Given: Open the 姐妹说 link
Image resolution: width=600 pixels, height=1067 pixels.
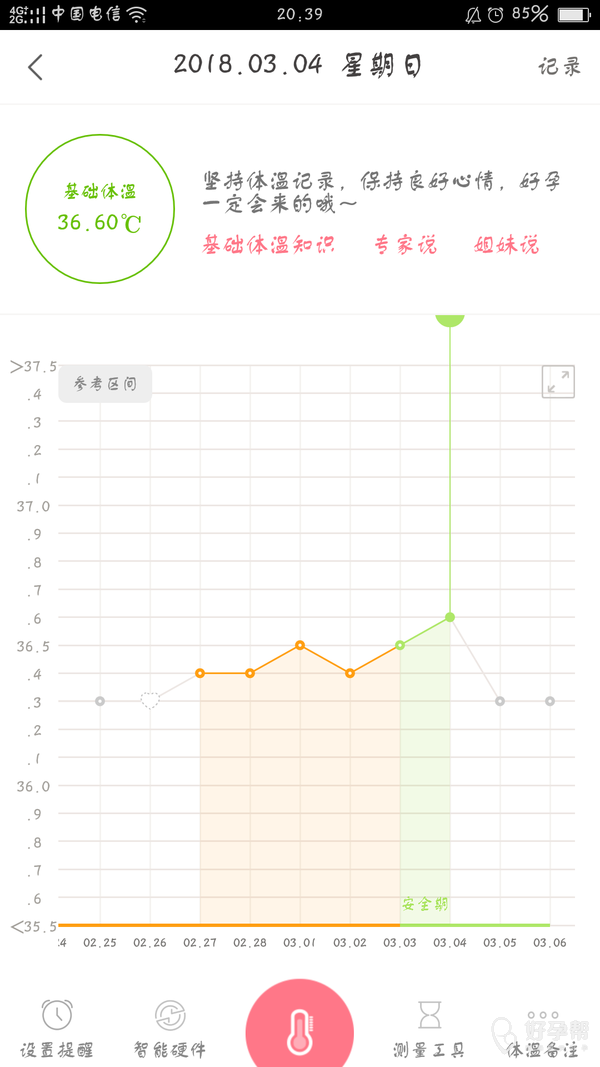Looking at the screenshot, I should pos(506,245).
